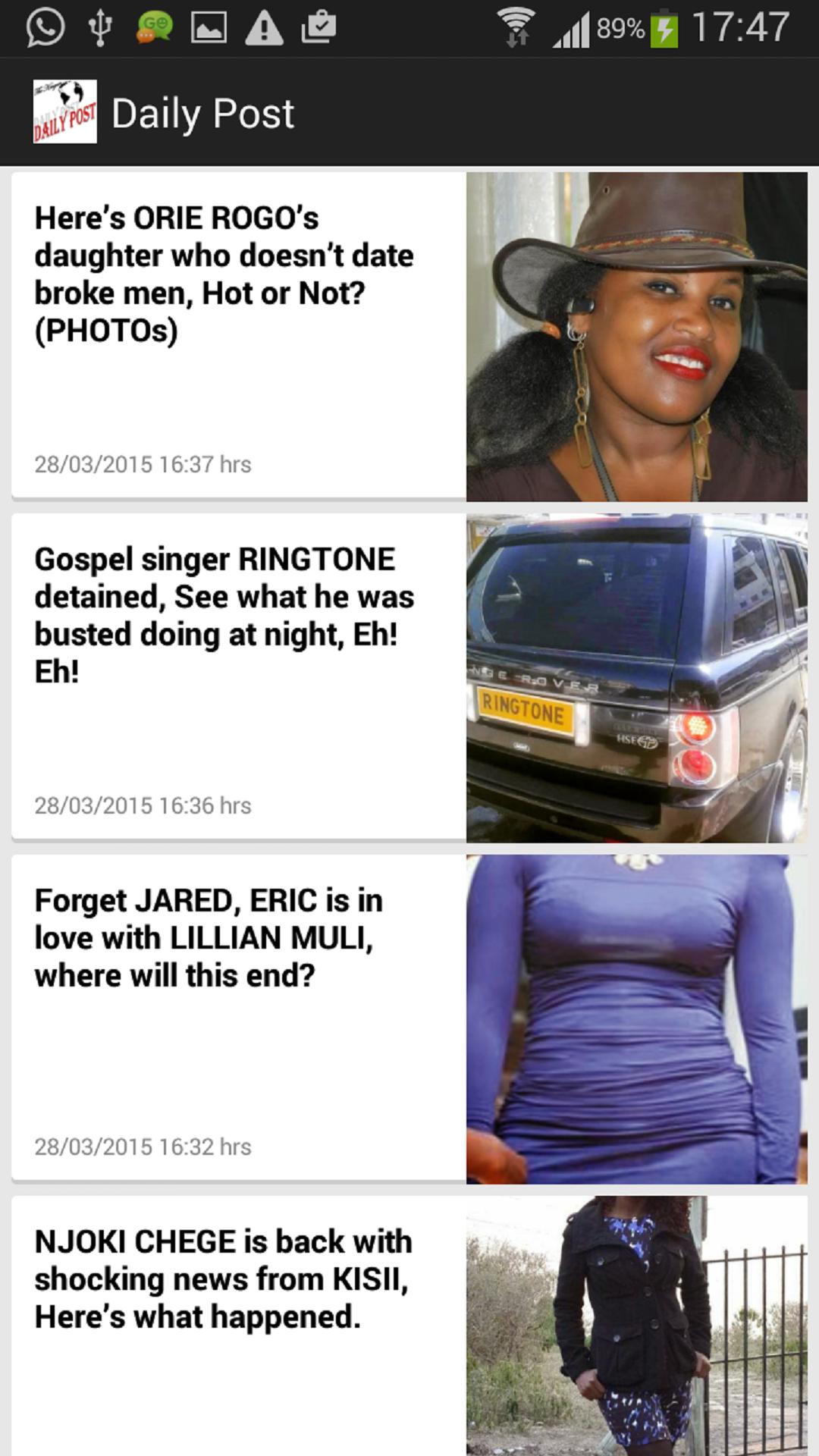This screenshot has height=1456, width=819.
Task: Tap the 16:32 hrs timestamp
Action: [143, 1147]
